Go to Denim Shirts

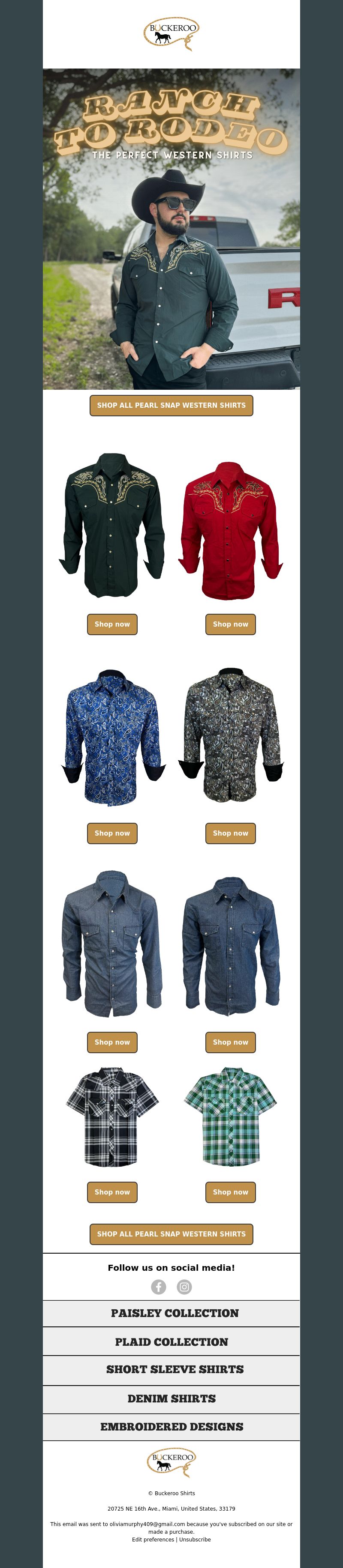(171, 1398)
